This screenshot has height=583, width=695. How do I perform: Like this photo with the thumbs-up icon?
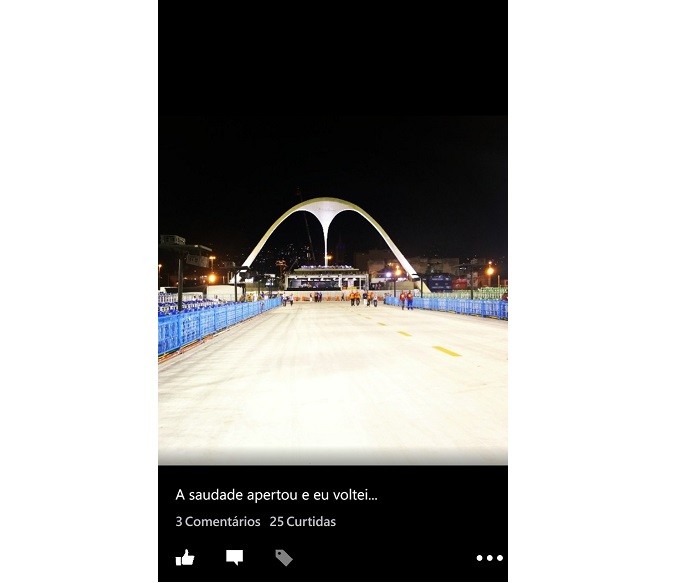click(185, 558)
